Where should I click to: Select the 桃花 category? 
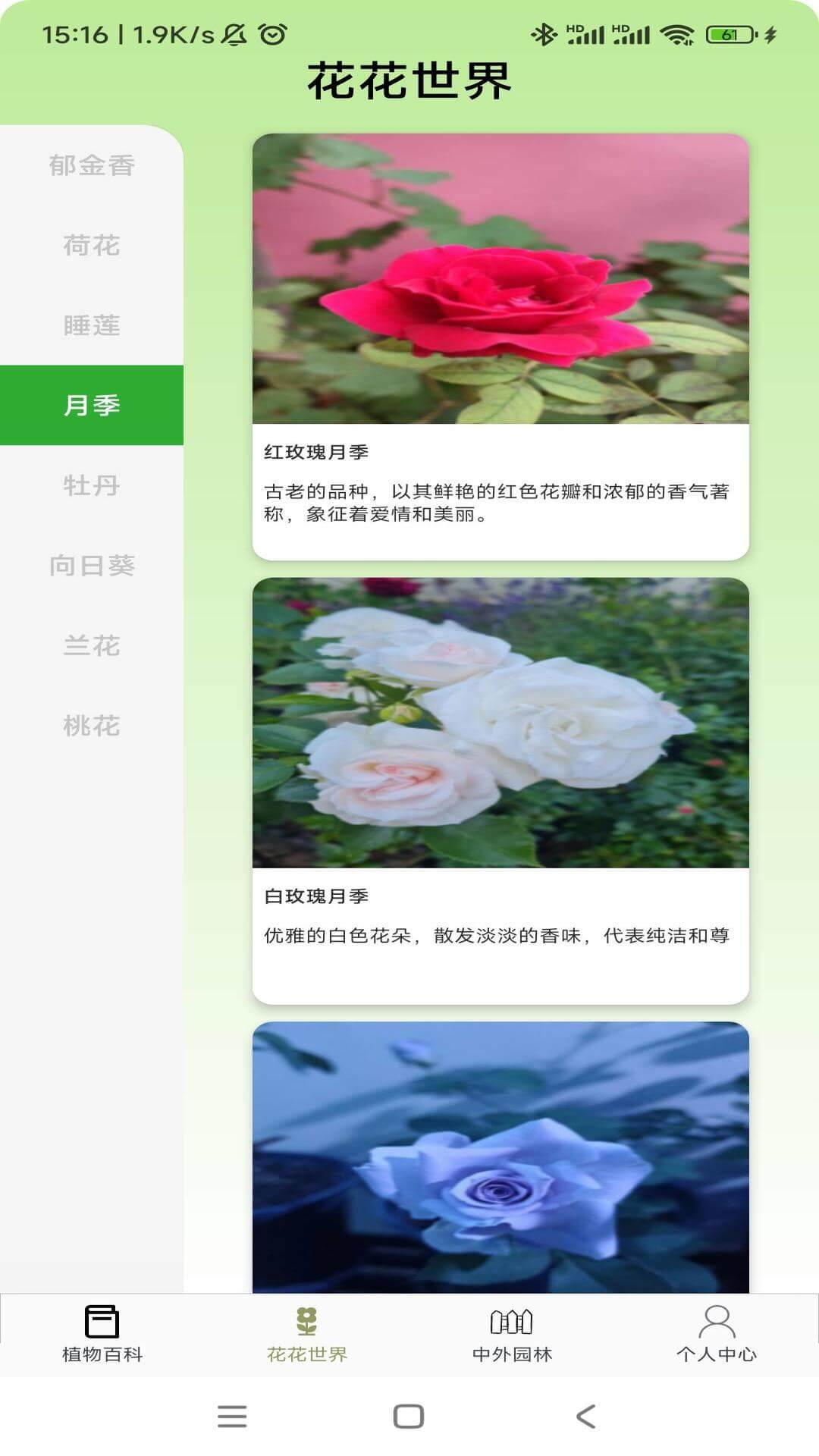(x=91, y=726)
